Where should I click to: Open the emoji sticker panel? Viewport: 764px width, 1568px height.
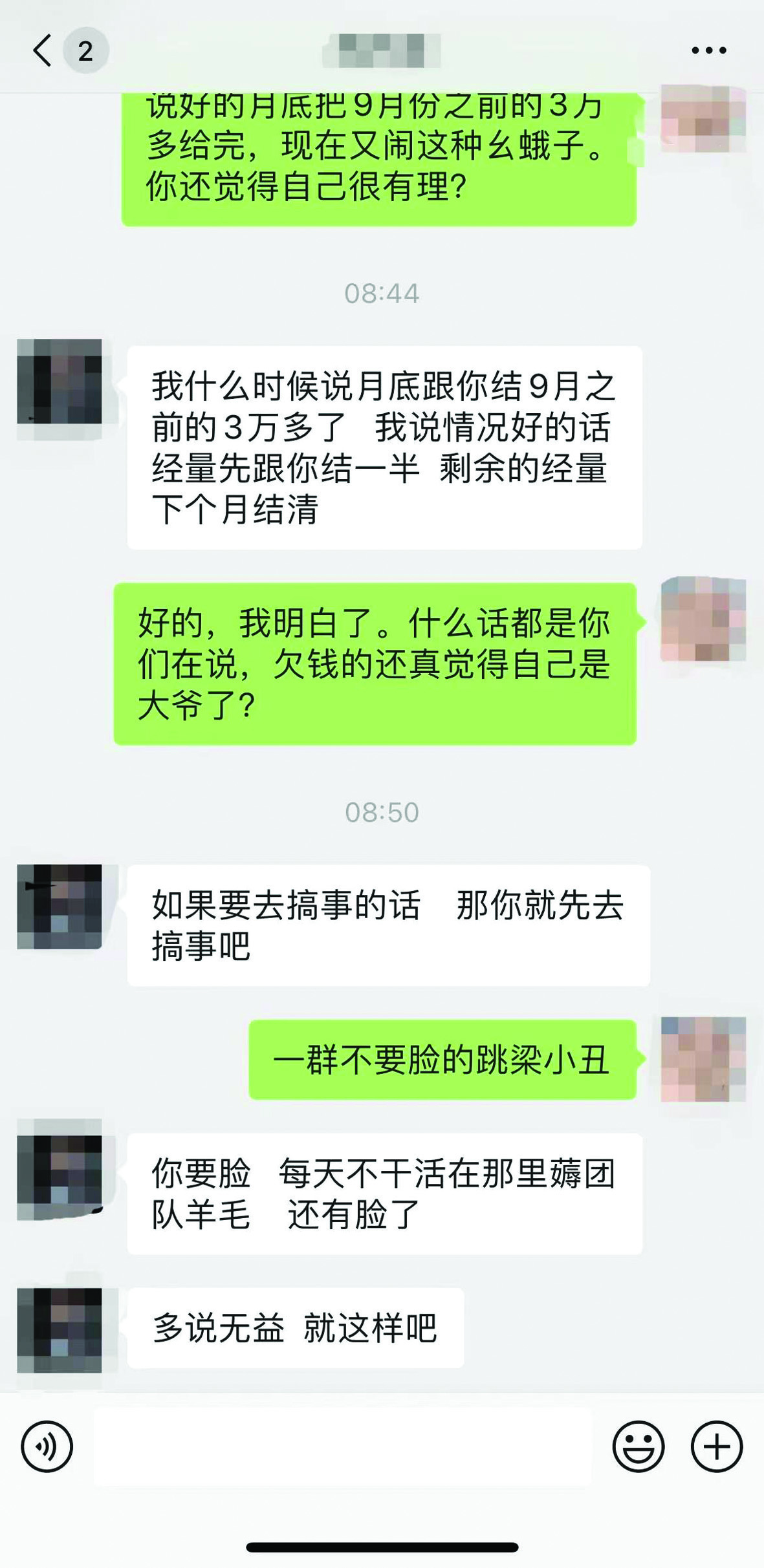[x=638, y=1446]
